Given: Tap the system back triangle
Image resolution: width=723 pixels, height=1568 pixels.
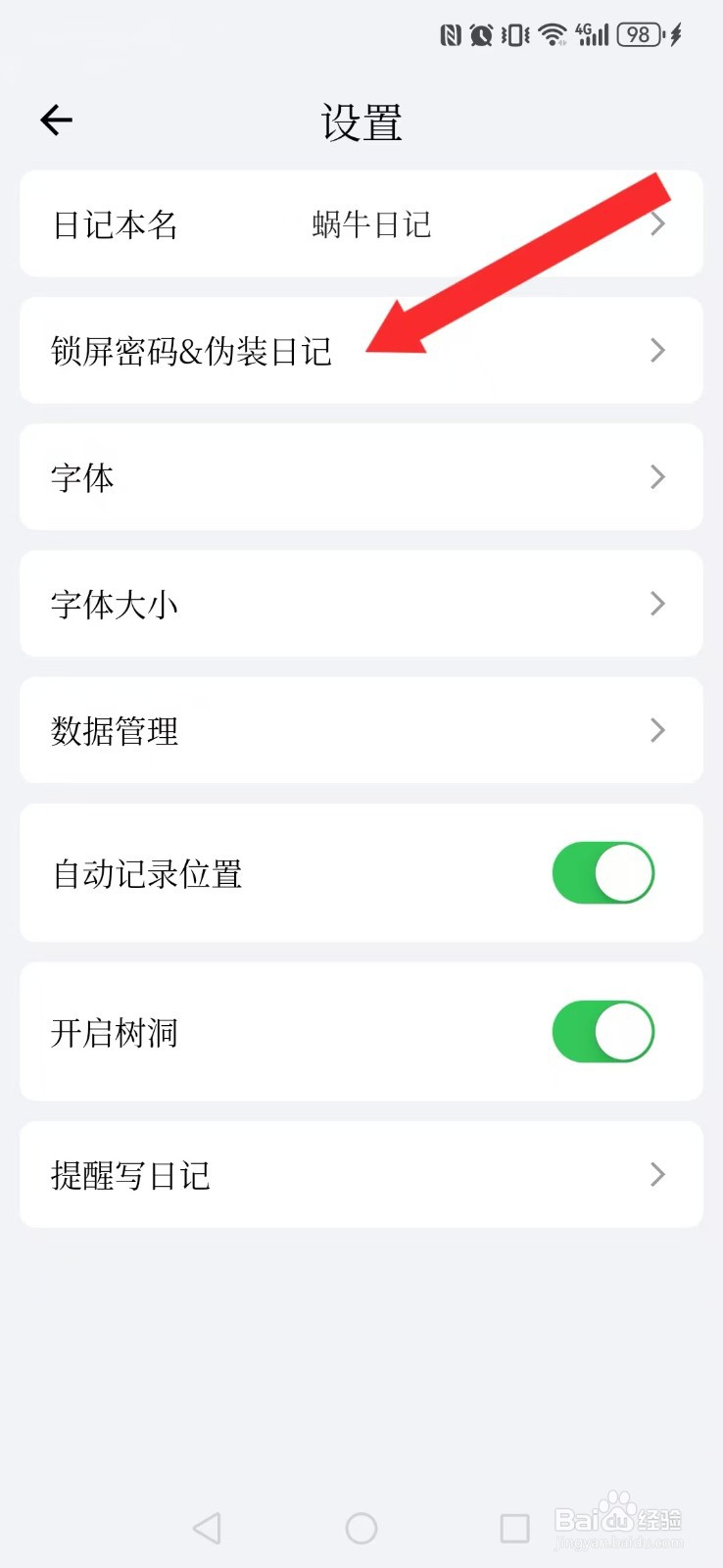Looking at the screenshot, I should click(207, 1528).
